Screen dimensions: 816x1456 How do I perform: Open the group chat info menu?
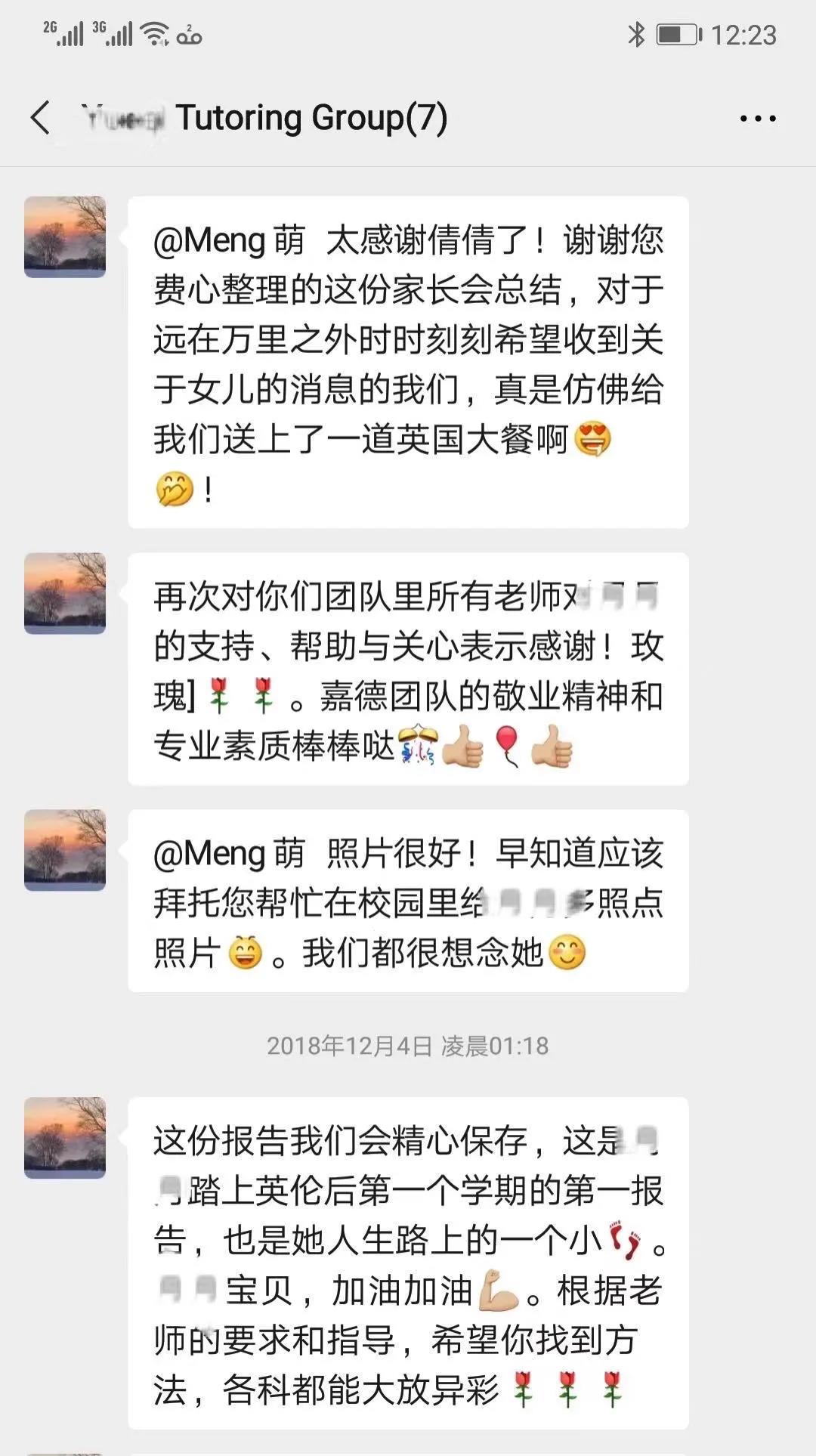[x=757, y=119]
